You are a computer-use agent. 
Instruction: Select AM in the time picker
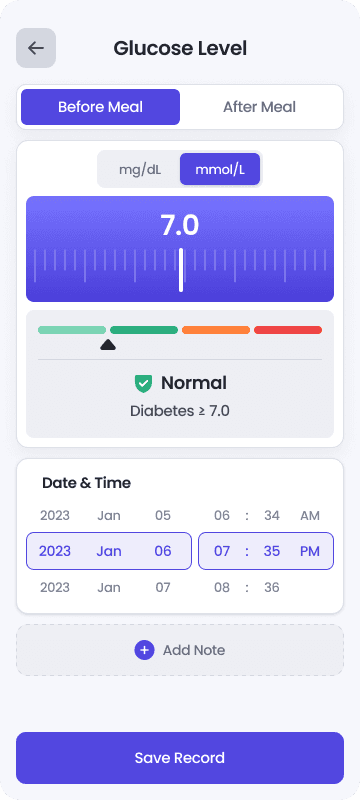pyautogui.click(x=310, y=515)
